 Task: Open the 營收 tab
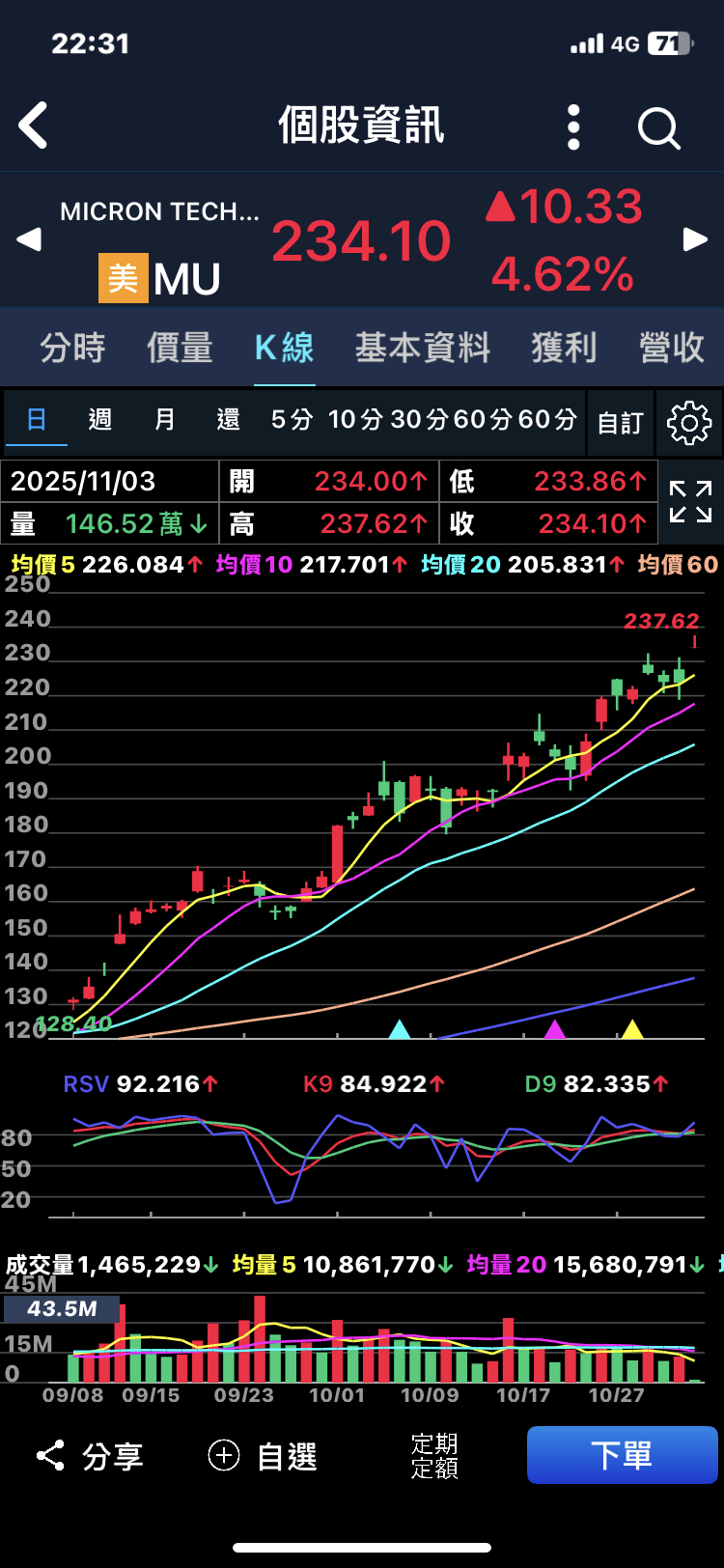coord(672,348)
